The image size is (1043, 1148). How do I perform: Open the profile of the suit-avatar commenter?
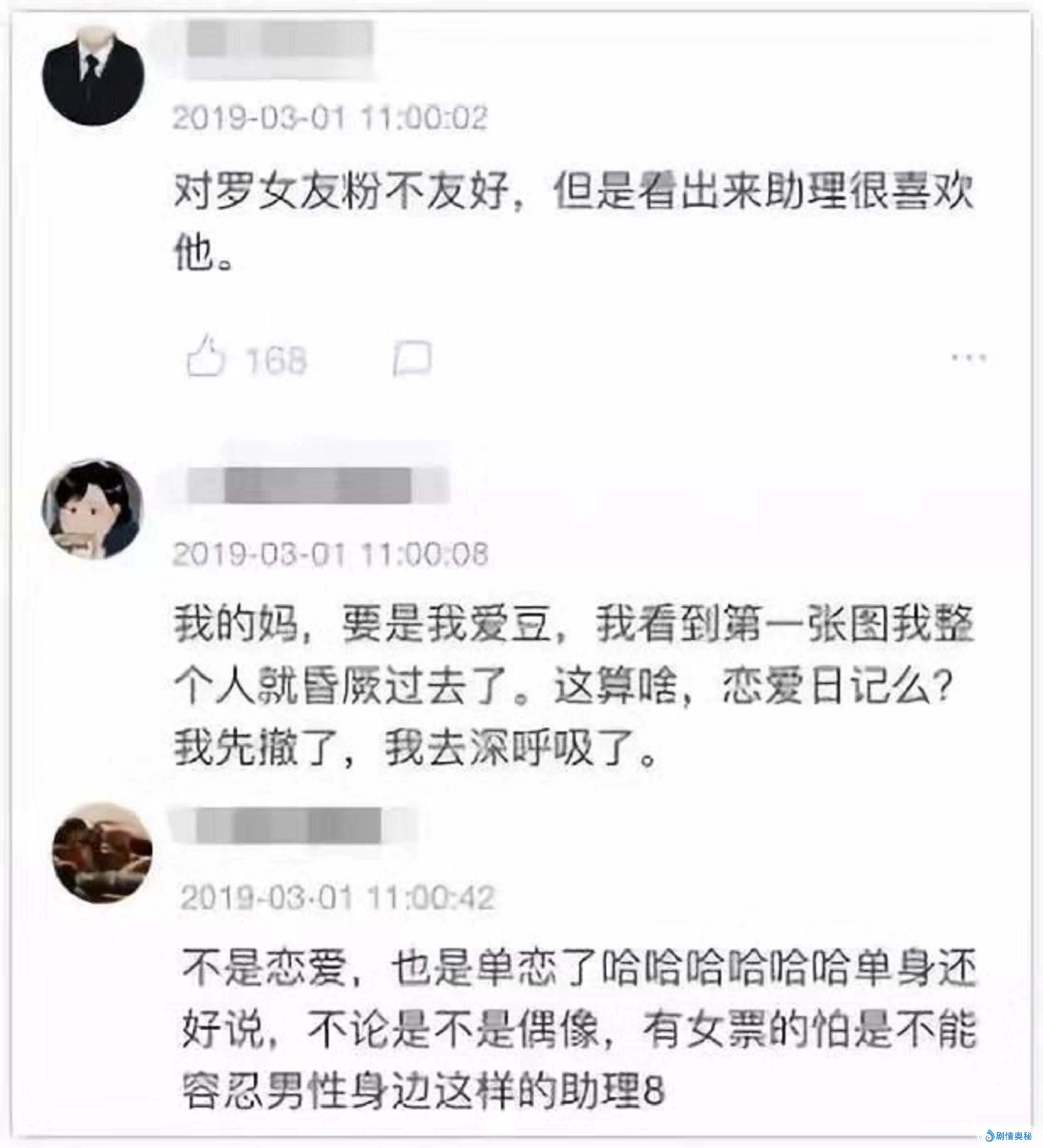point(94,74)
